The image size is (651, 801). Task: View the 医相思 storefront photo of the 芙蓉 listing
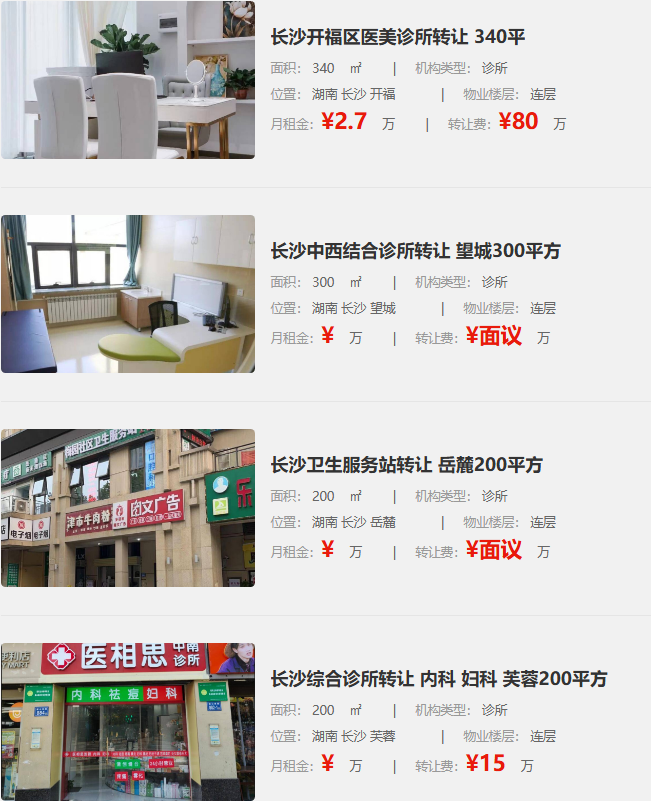tap(128, 721)
